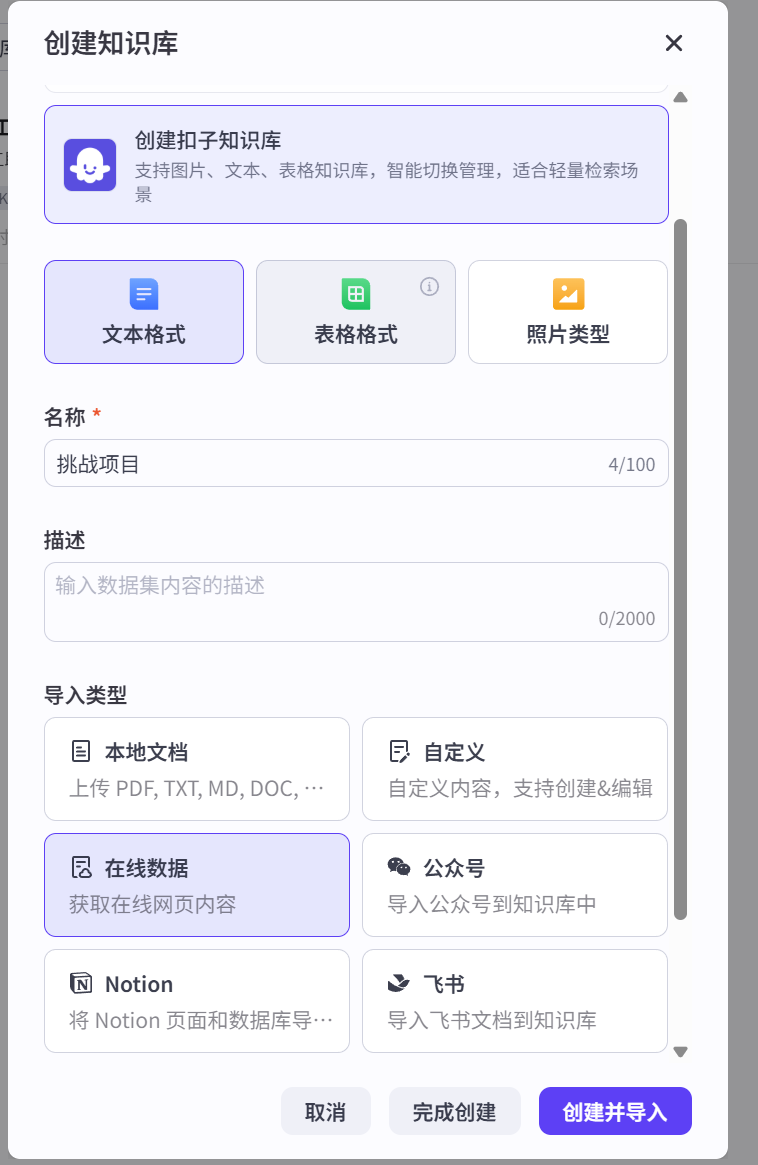This screenshot has height=1165, width=758.
Task: Cancel creation with the 取消 button
Action: click(x=325, y=1111)
